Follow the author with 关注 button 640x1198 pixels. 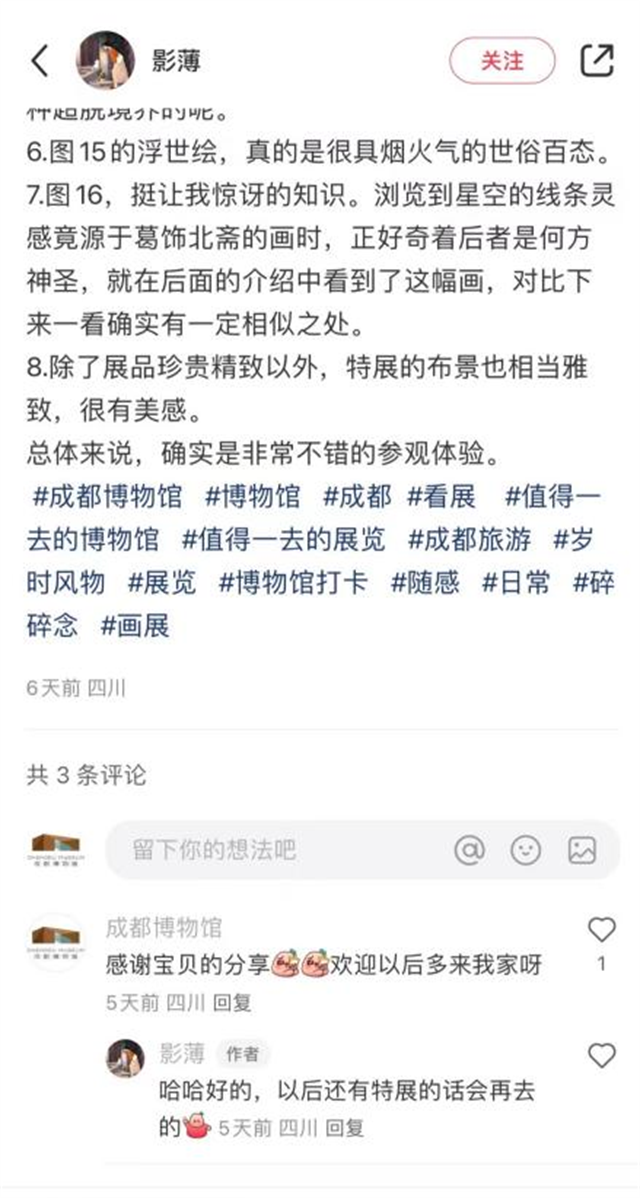(x=502, y=61)
